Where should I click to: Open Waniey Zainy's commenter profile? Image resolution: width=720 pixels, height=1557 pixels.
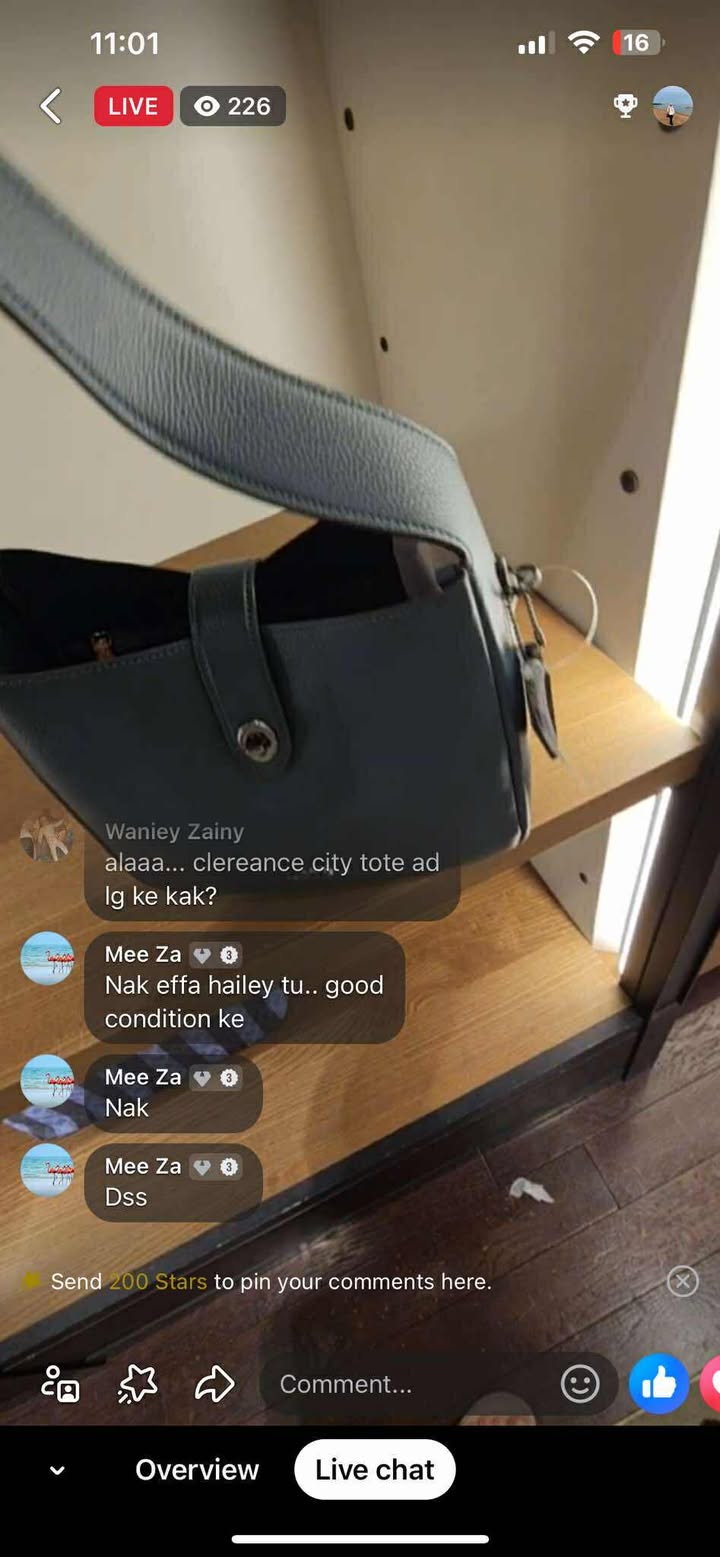47,838
